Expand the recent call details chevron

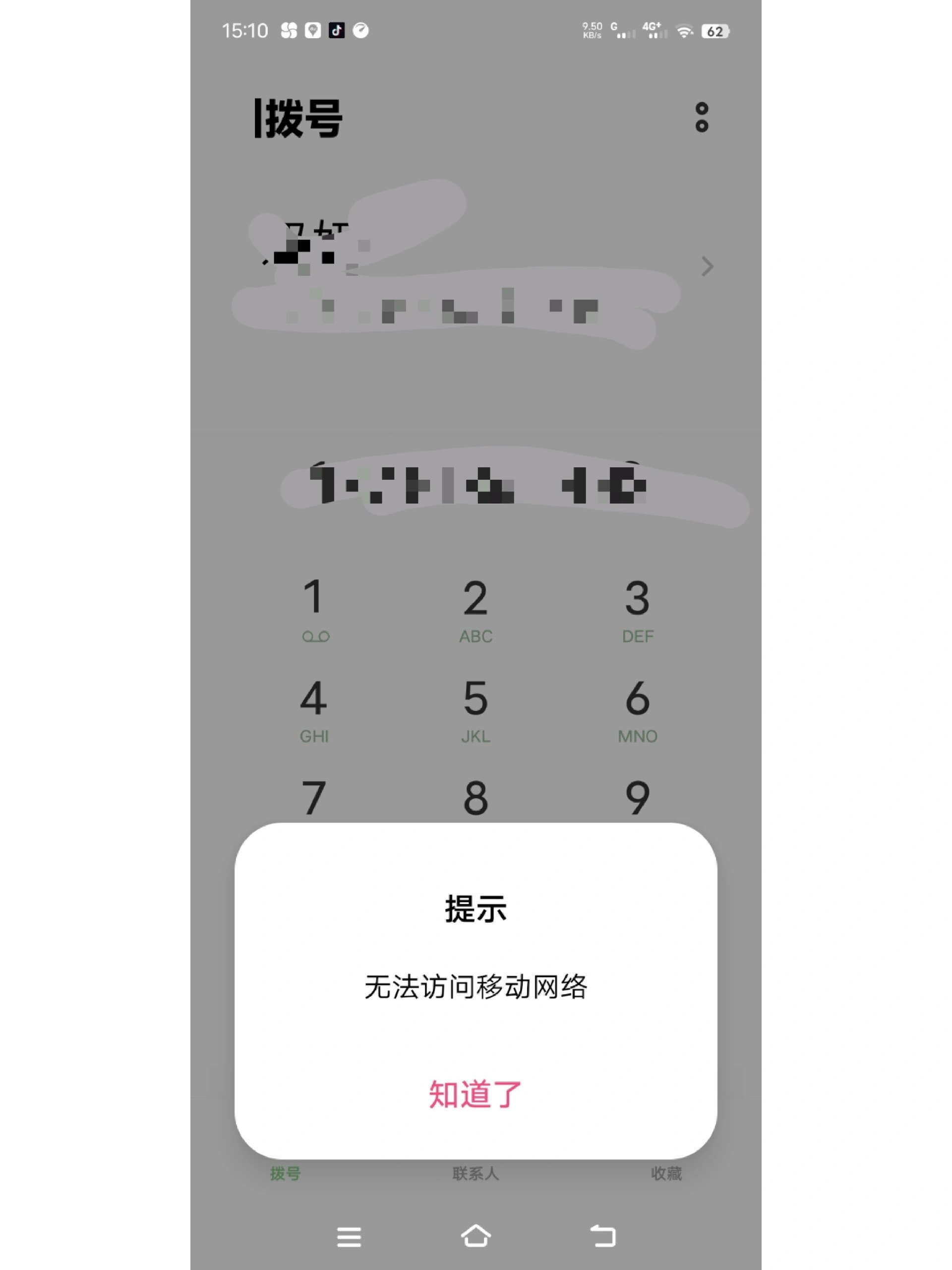pos(708,266)
